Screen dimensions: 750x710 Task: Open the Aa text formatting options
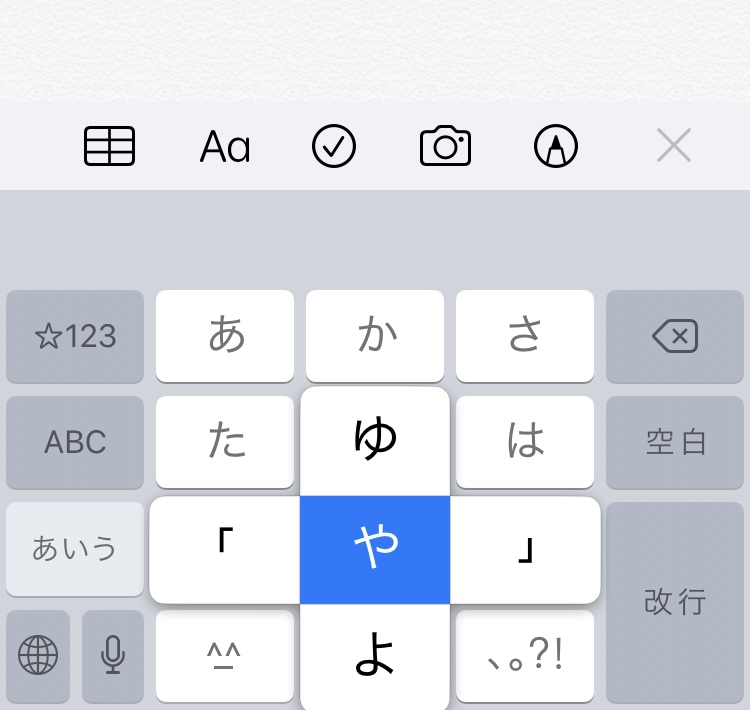click(225, 148)
